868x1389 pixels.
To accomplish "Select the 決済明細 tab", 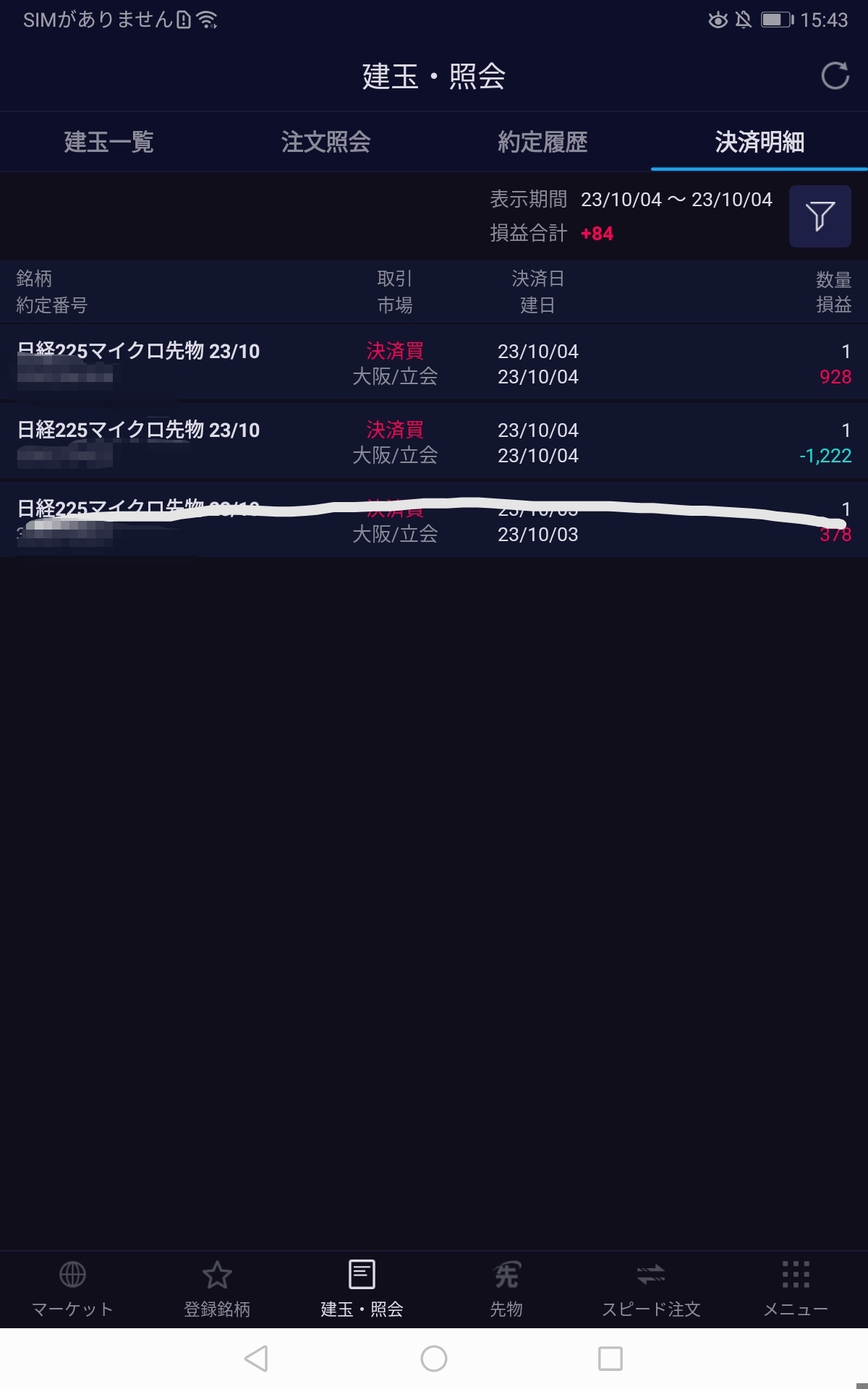I will coord(759,142).
